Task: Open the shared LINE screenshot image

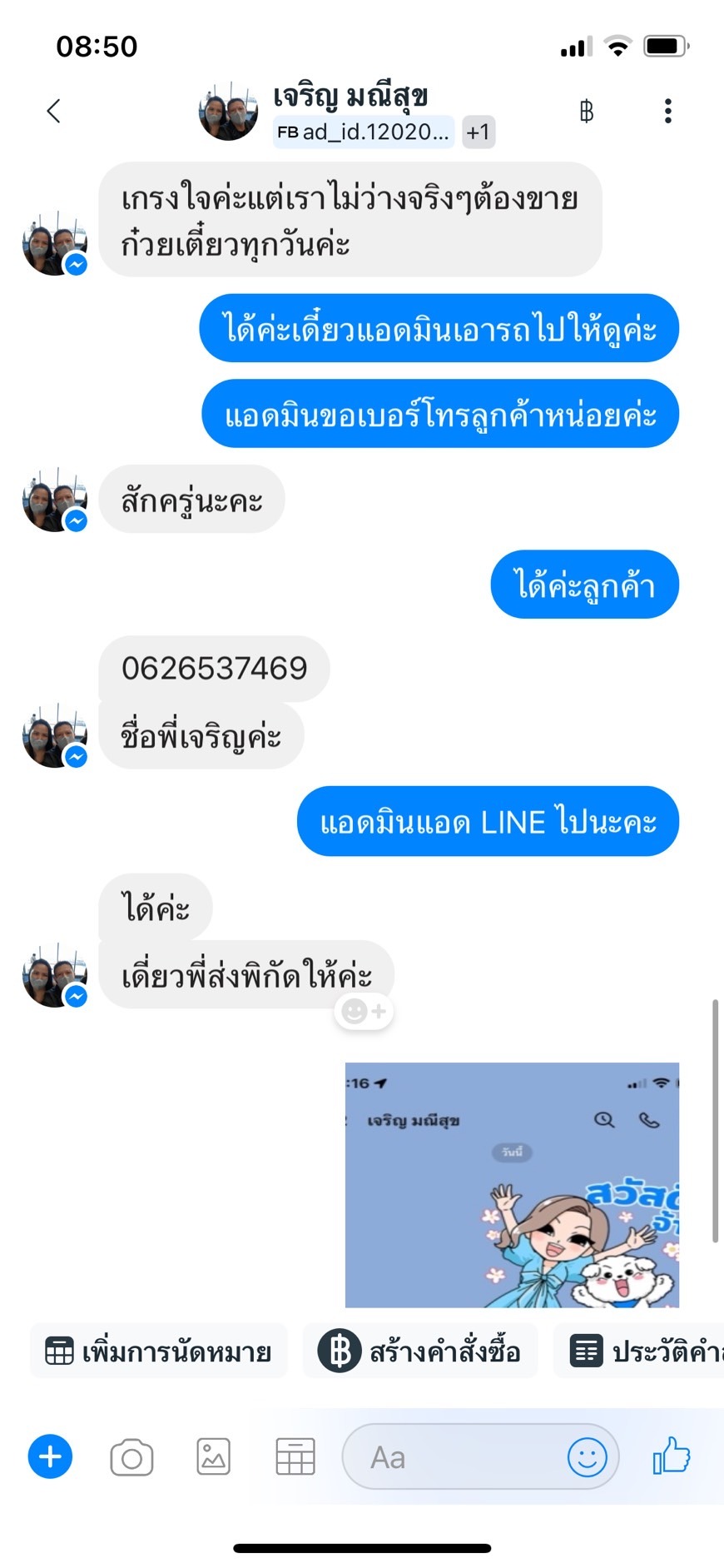Action: (512, 1184)
